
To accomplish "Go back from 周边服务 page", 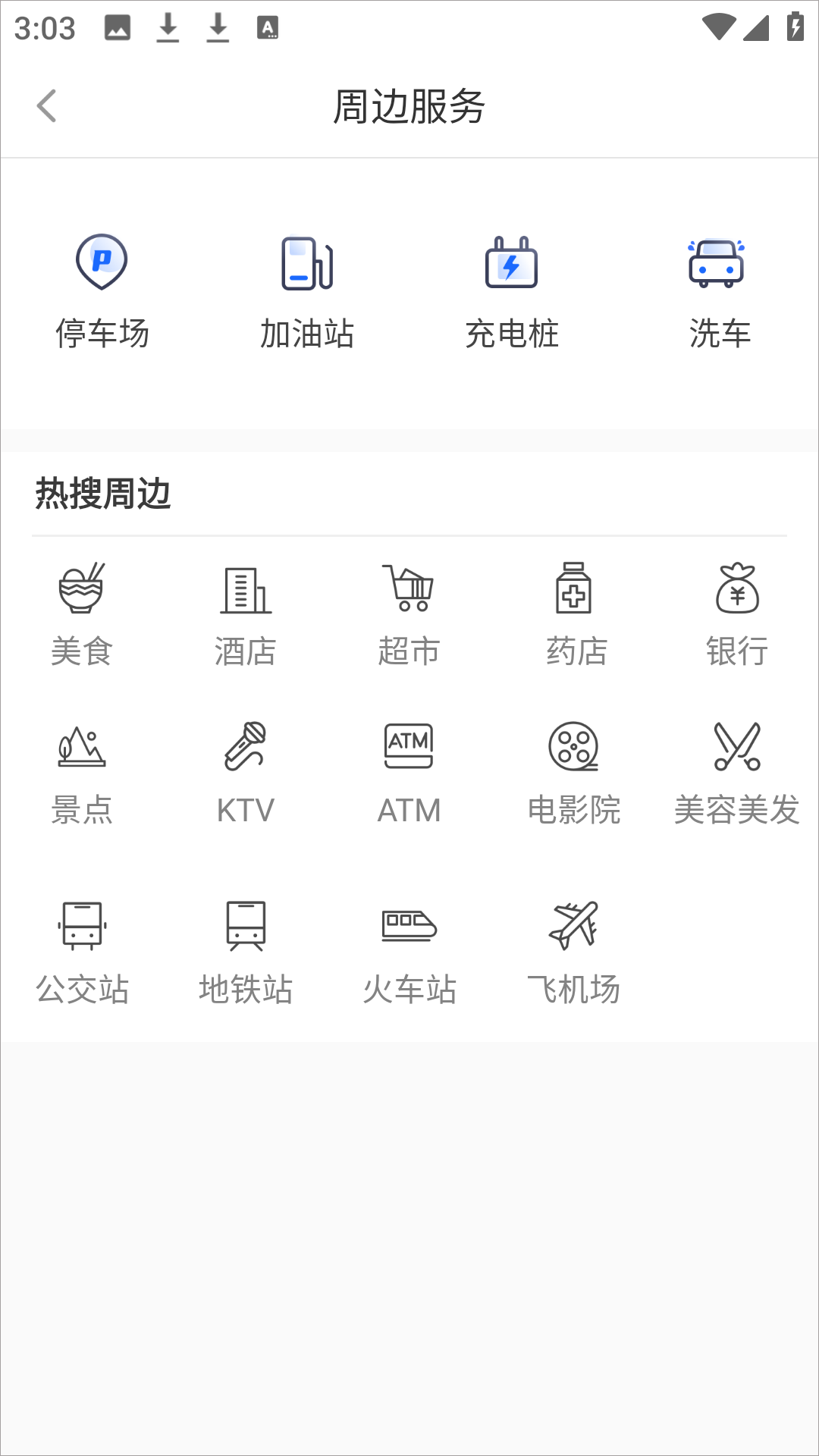I will click(47, 105).
